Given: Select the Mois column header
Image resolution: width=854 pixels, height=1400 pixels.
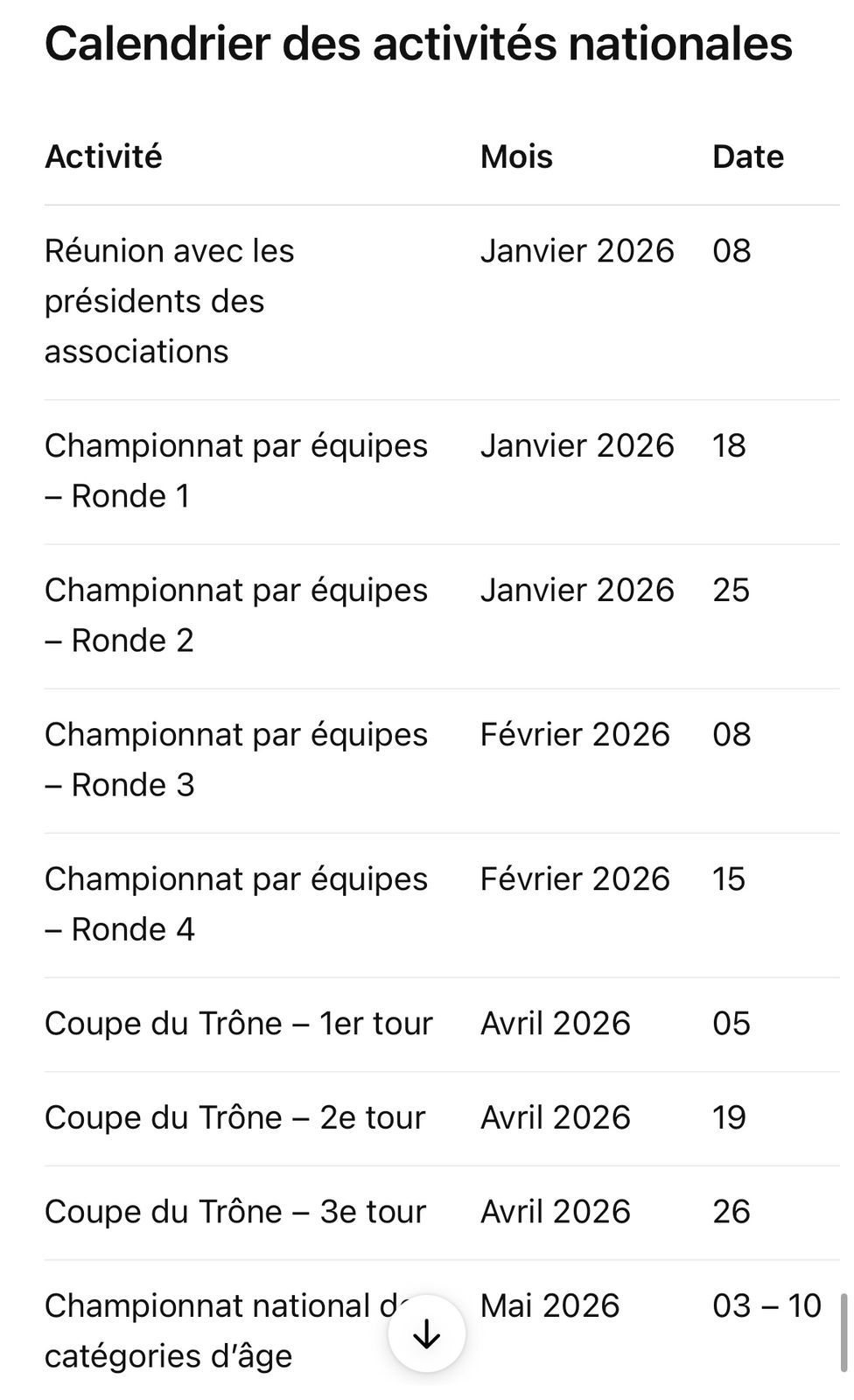Looking at the screenshot, I should (516, 157).
